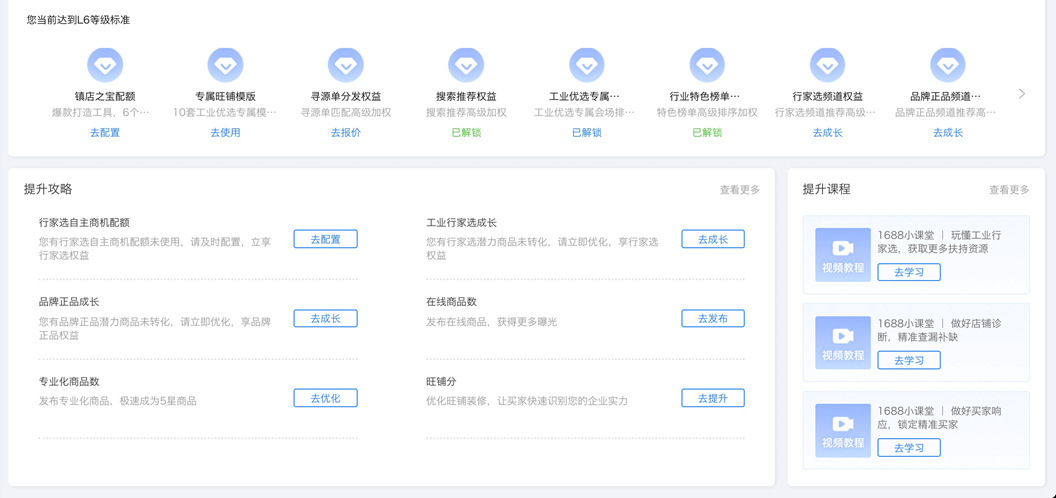
Task: Open 查看更多 in 提升攻略 section
Action: point(739,189)
